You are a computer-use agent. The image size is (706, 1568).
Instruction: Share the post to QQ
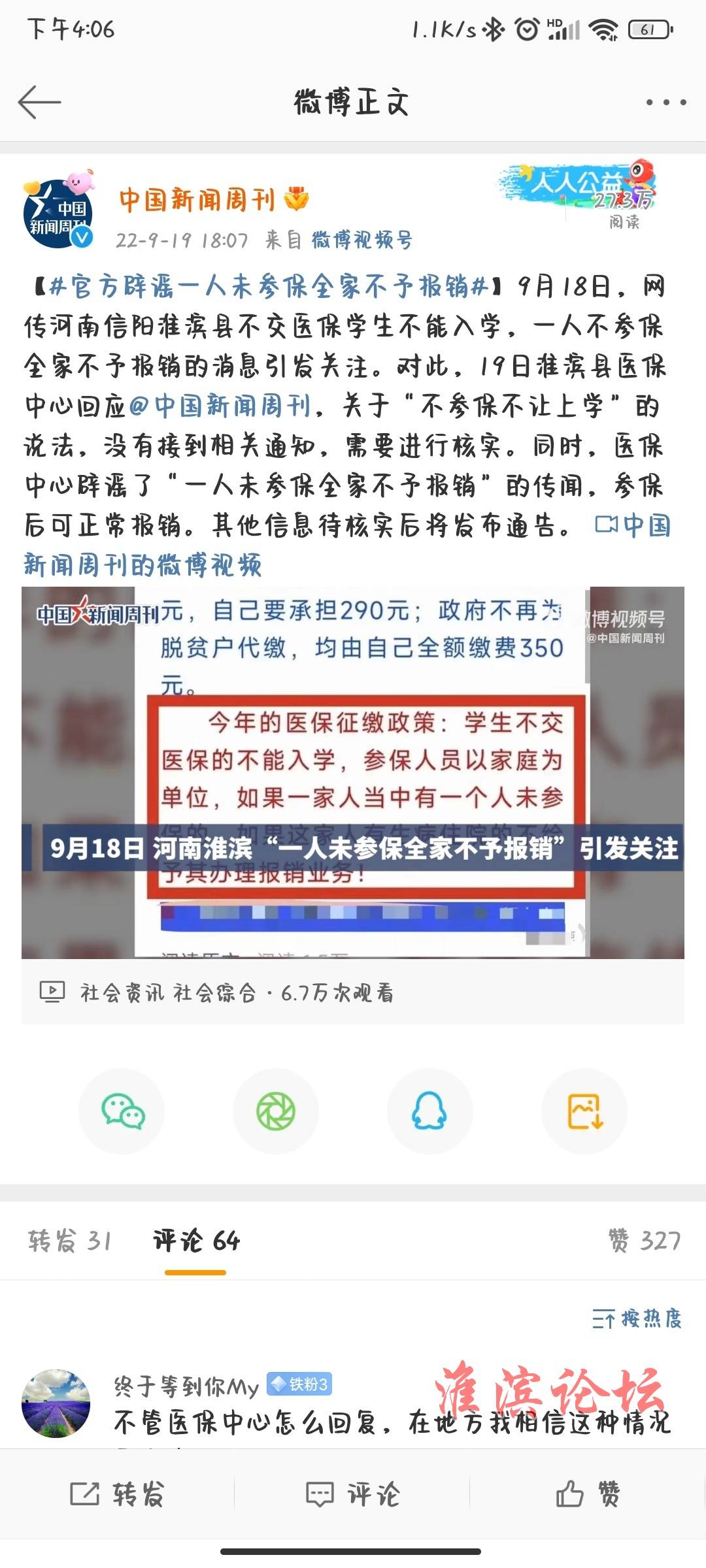pyautogui.click(x=429, y=1111)
